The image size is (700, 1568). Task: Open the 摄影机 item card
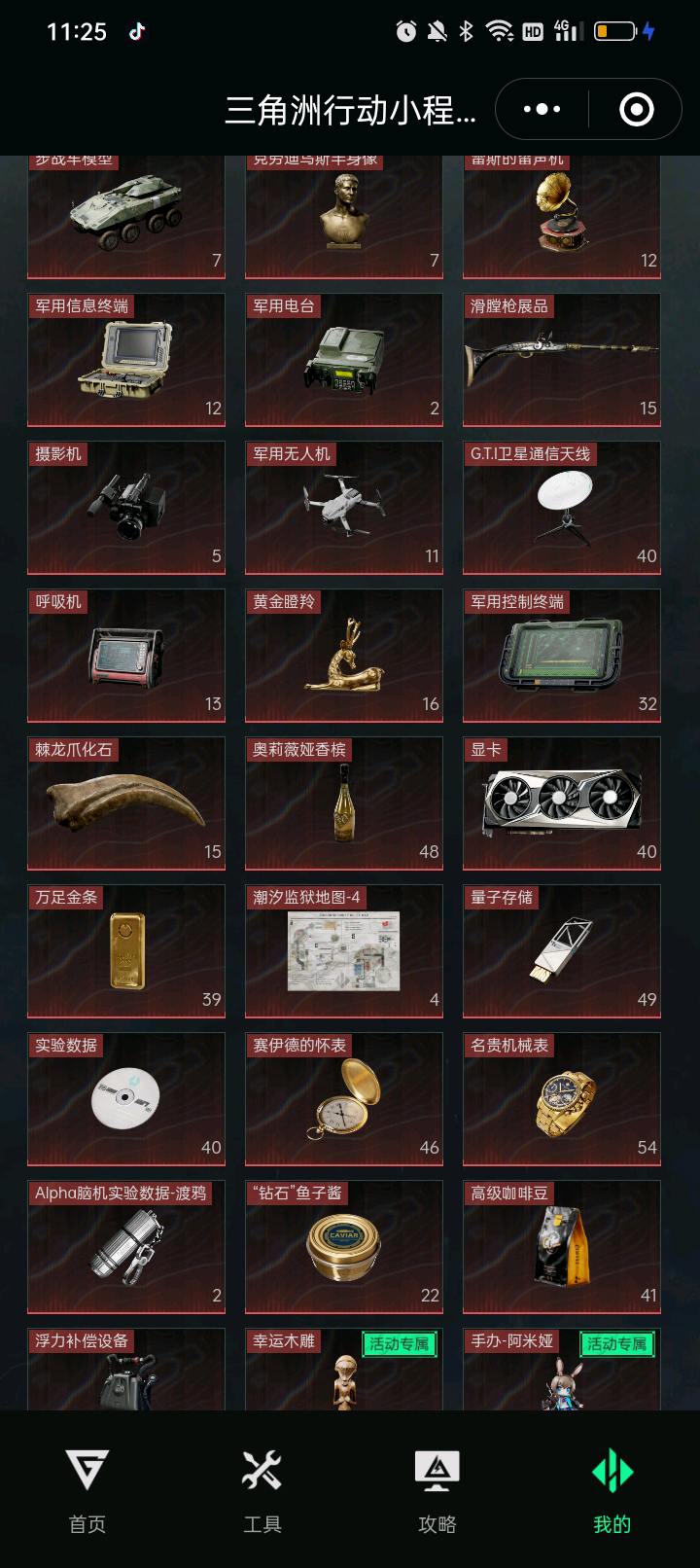coord(126,508)
